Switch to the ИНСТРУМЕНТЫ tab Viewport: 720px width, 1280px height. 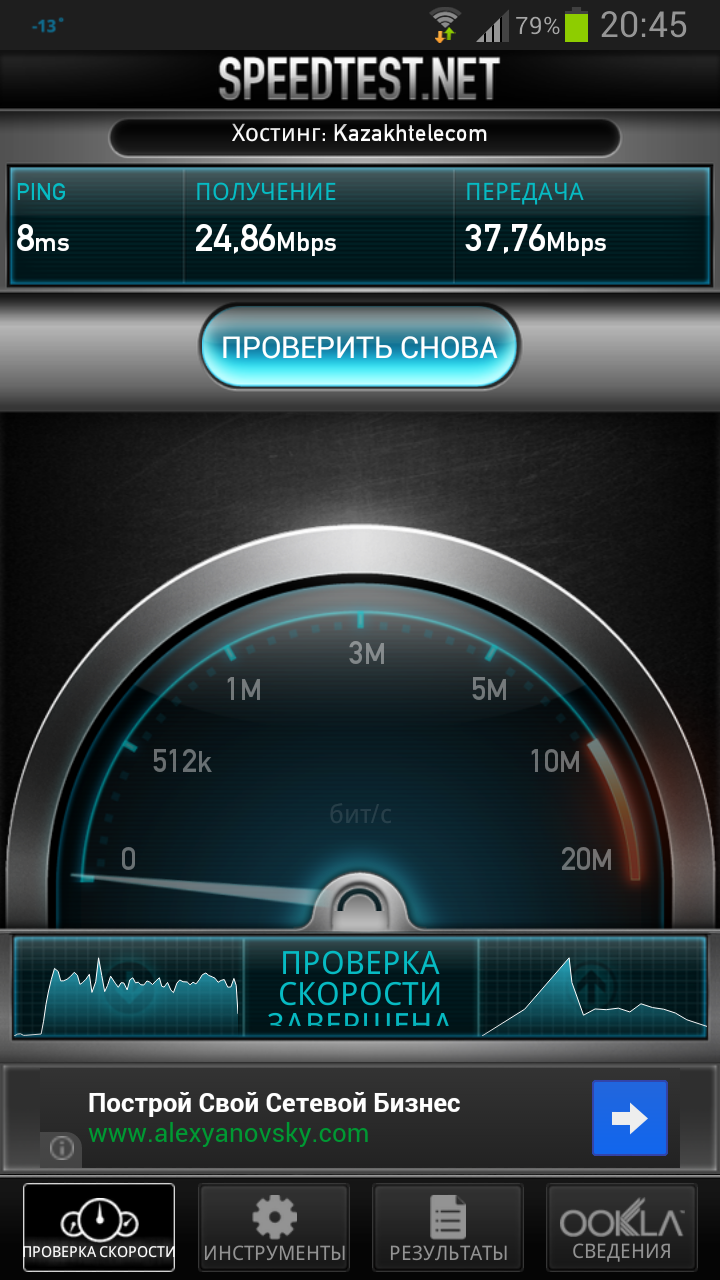tap(274, 1227)
